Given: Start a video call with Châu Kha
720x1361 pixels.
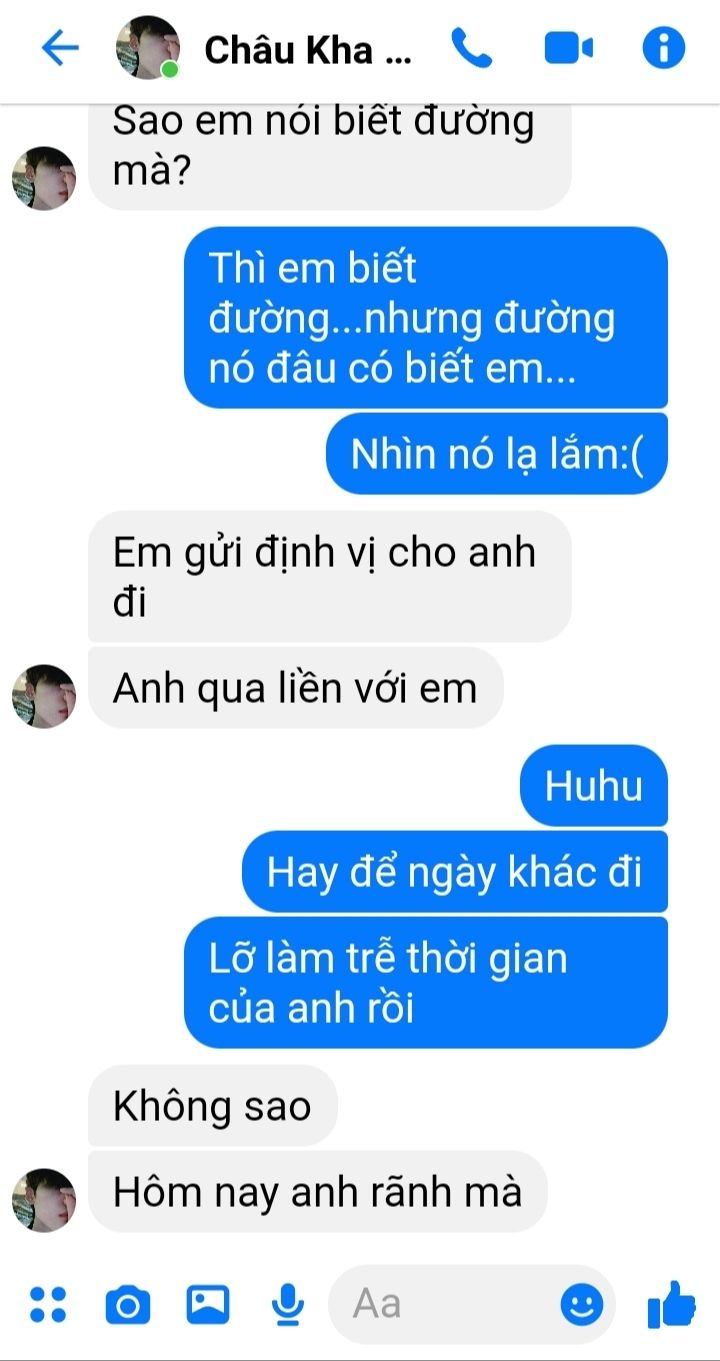Looking at the screenshot, I should click(569, 48).
